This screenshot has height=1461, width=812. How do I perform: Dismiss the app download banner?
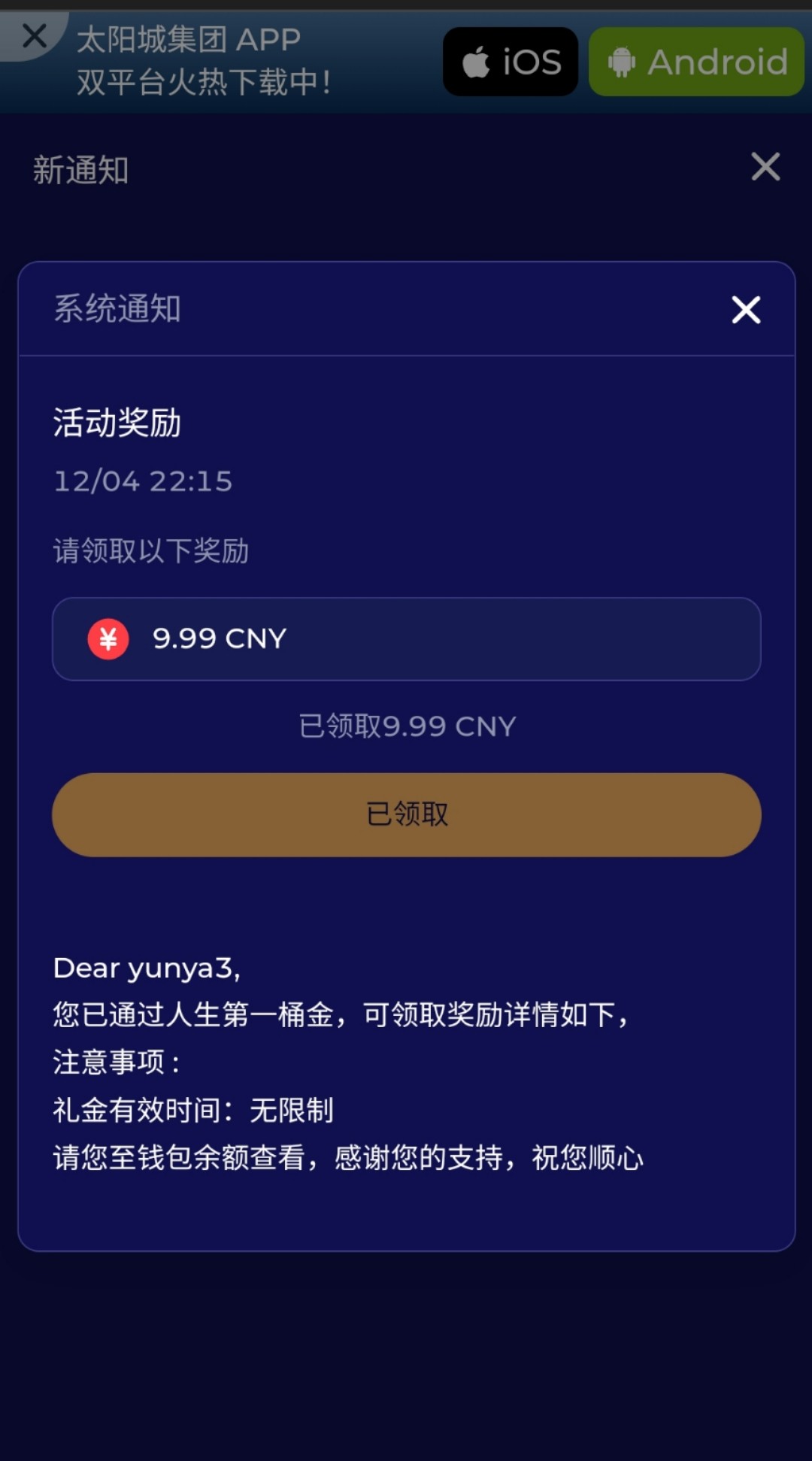[x=34, y=35]
